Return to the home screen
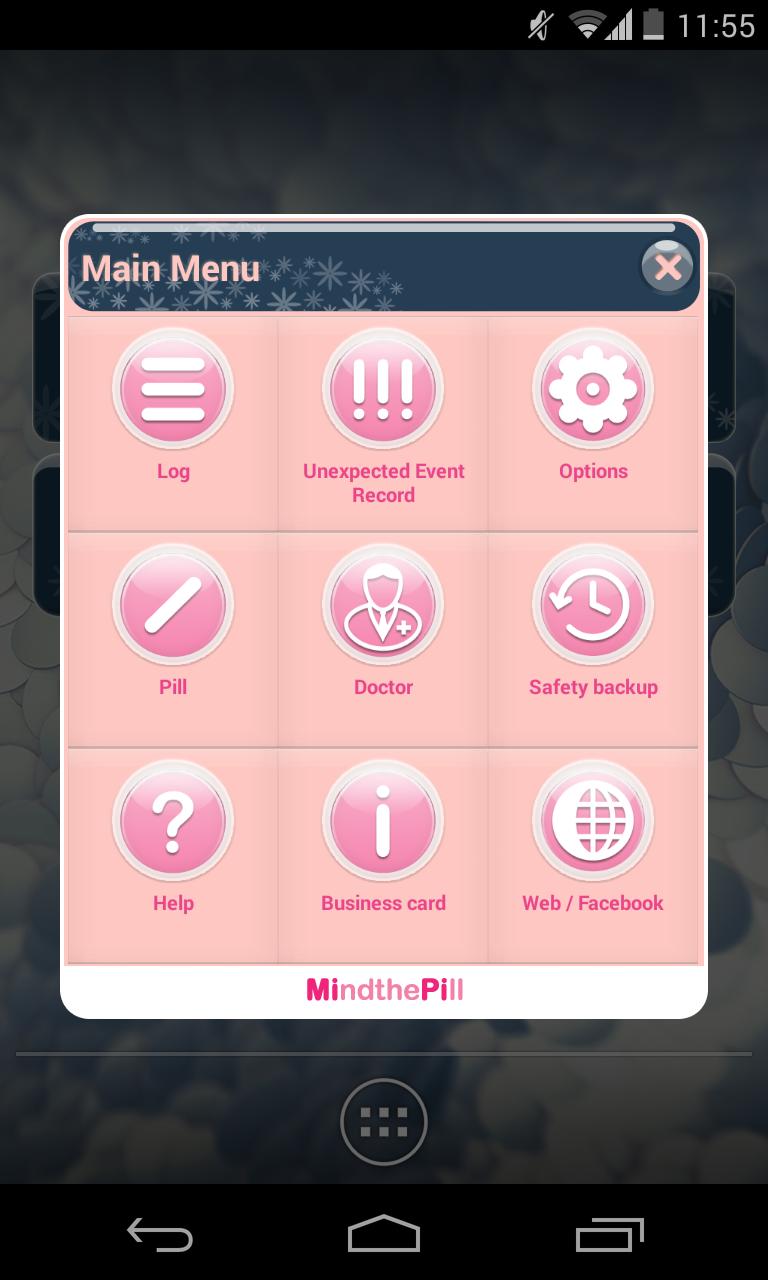 [384, 1234]
